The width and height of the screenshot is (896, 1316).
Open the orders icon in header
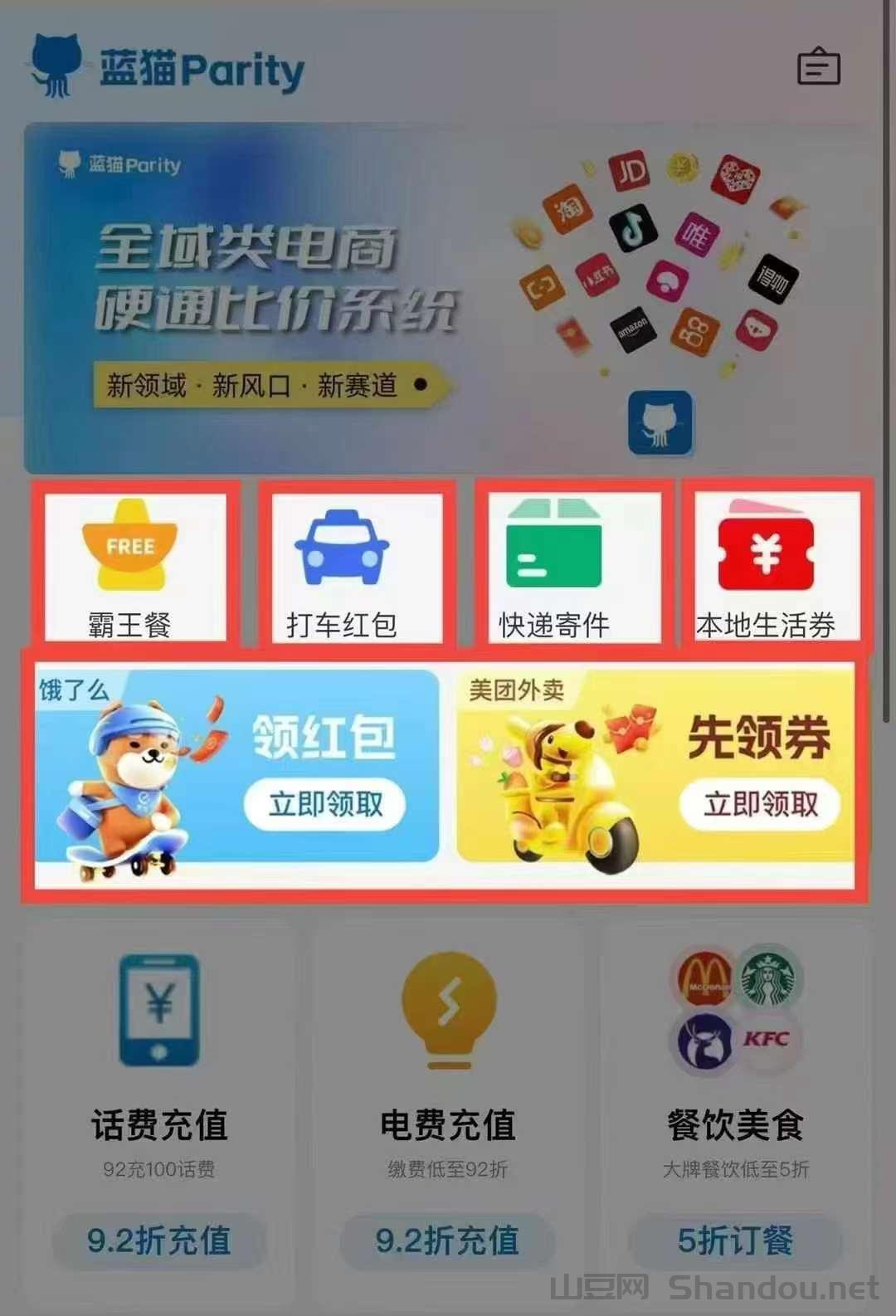818,66
